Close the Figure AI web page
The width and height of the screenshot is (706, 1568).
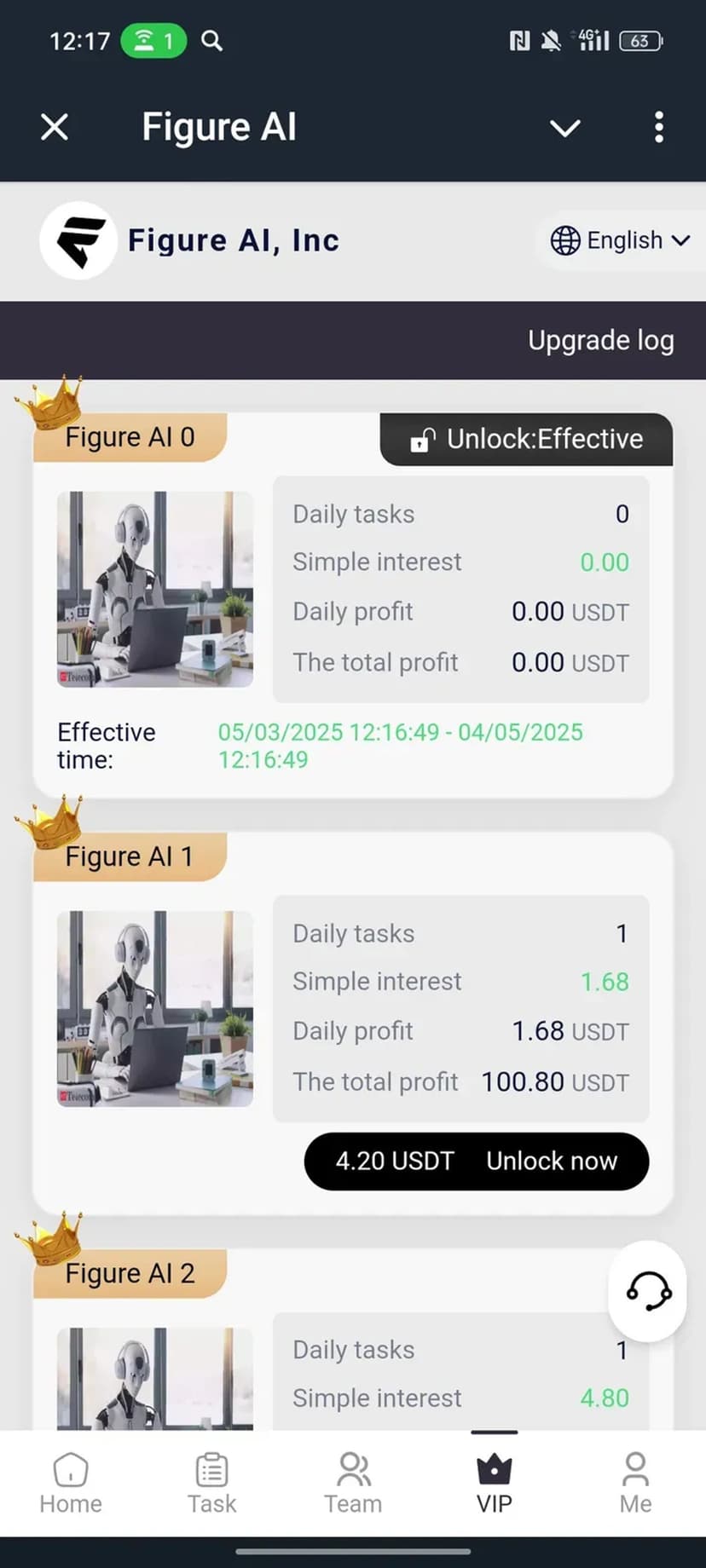55,128
